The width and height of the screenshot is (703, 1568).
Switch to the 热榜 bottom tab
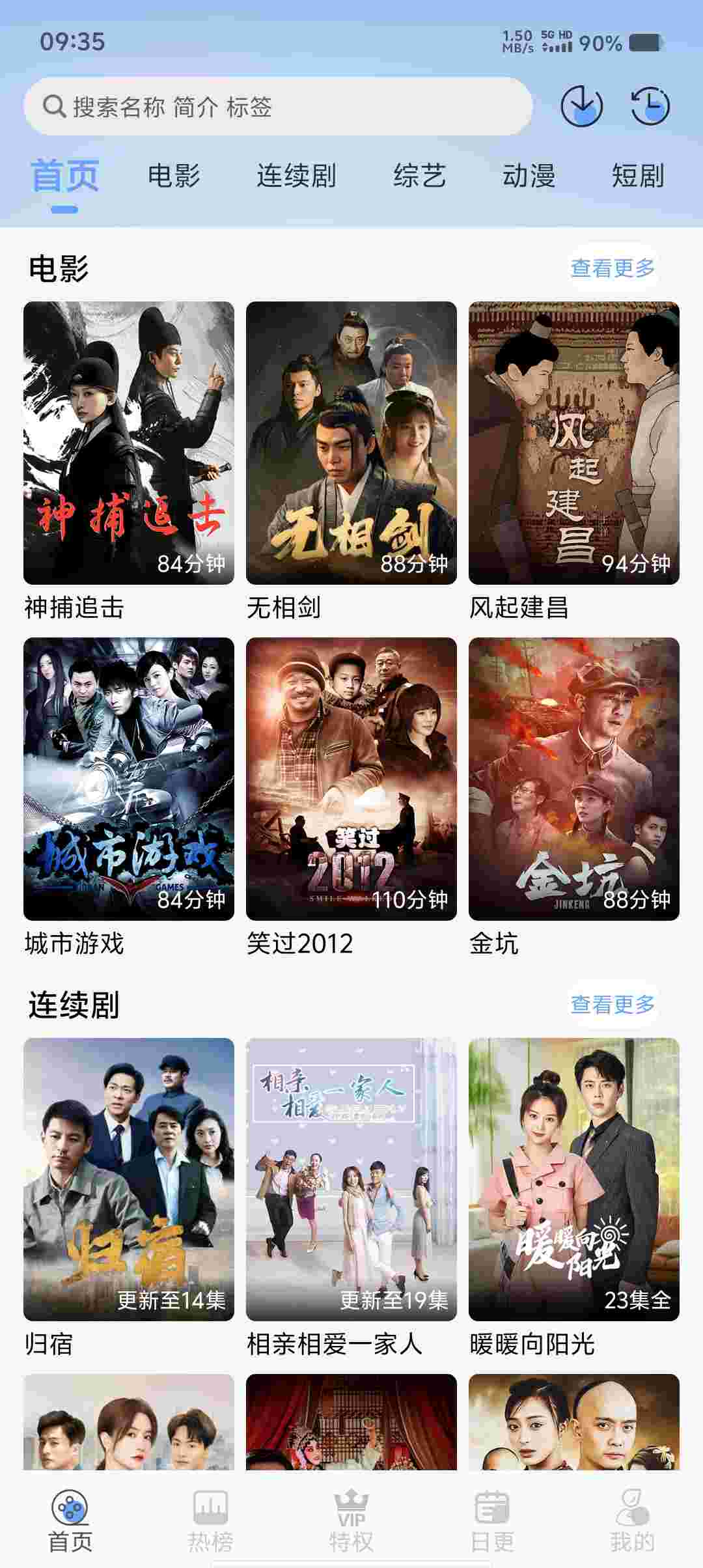(x=210, y=1520)
